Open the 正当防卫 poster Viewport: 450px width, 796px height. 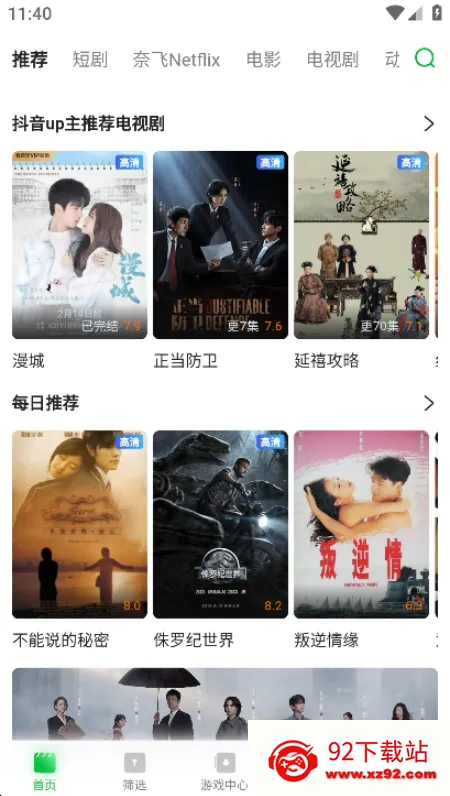[220, 245]
